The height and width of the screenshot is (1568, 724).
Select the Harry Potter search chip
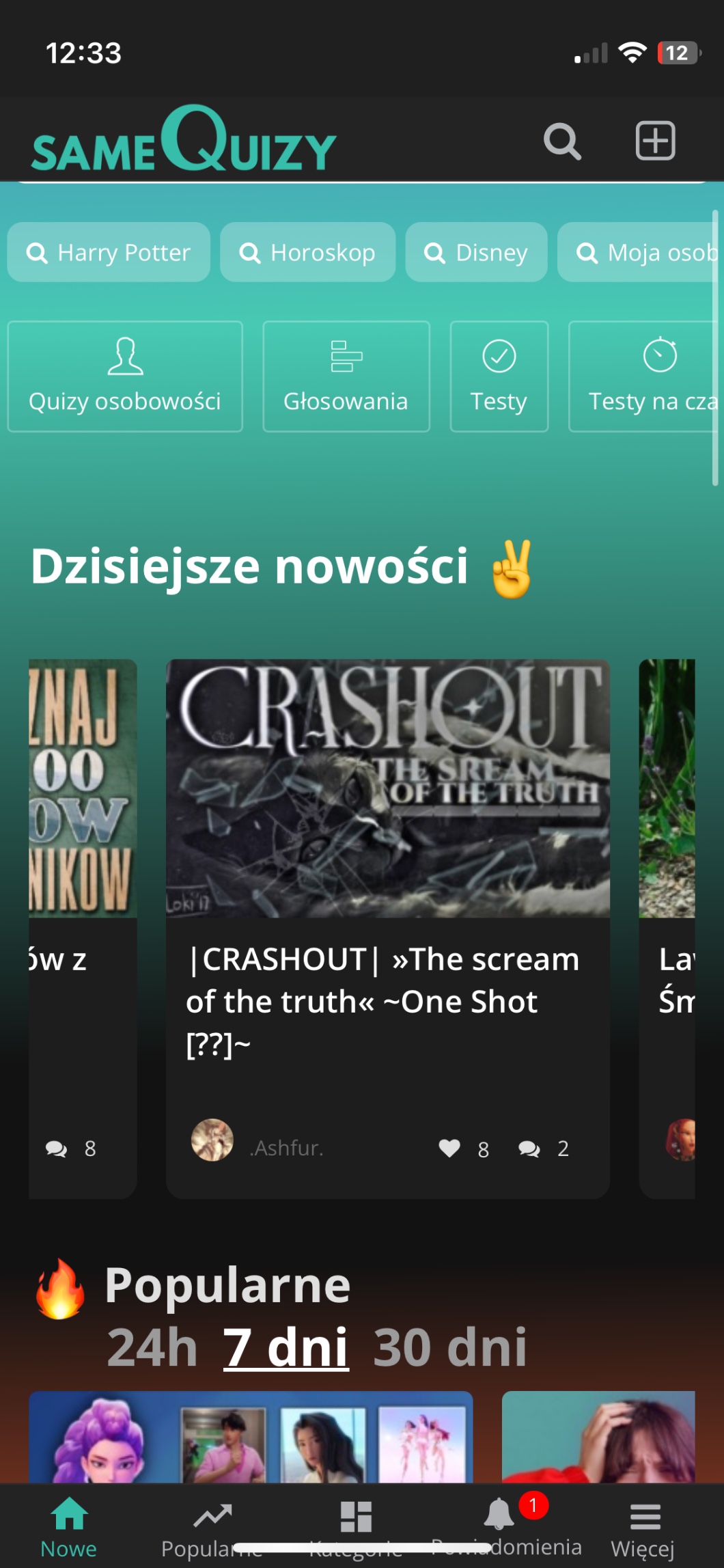[x=109, y=253]
